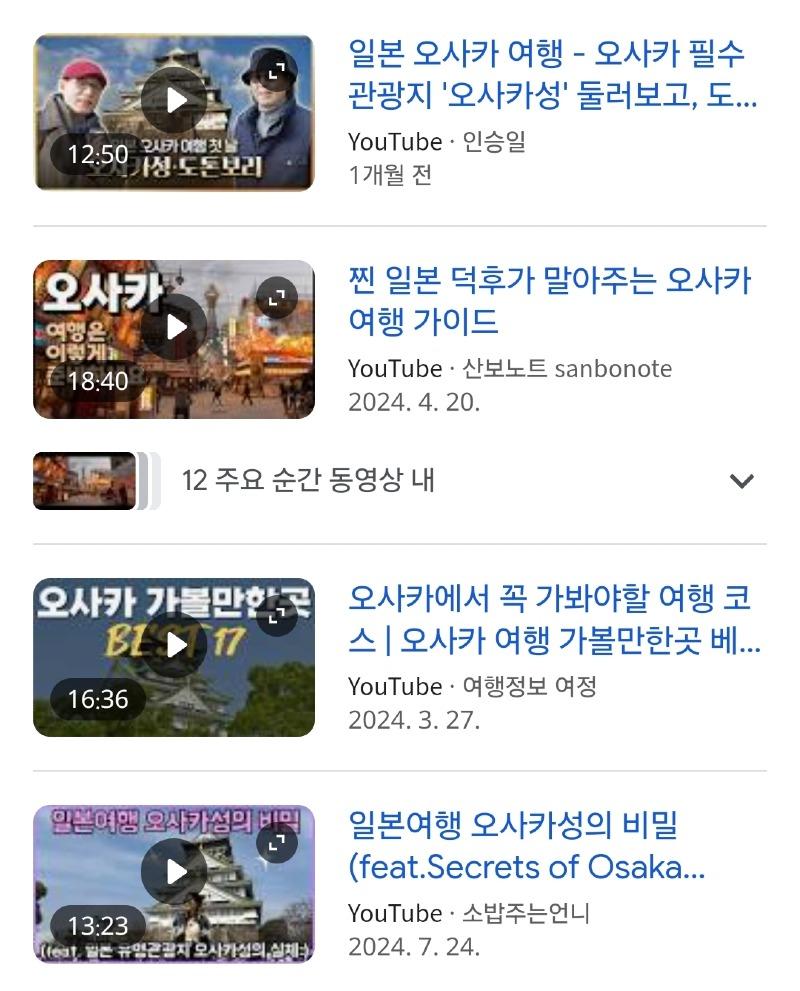800x991 pixels.
Task: Expand the 소밥주는언니 video thumbnail preview
Action: pyautogui.click(x=277, y=842)
